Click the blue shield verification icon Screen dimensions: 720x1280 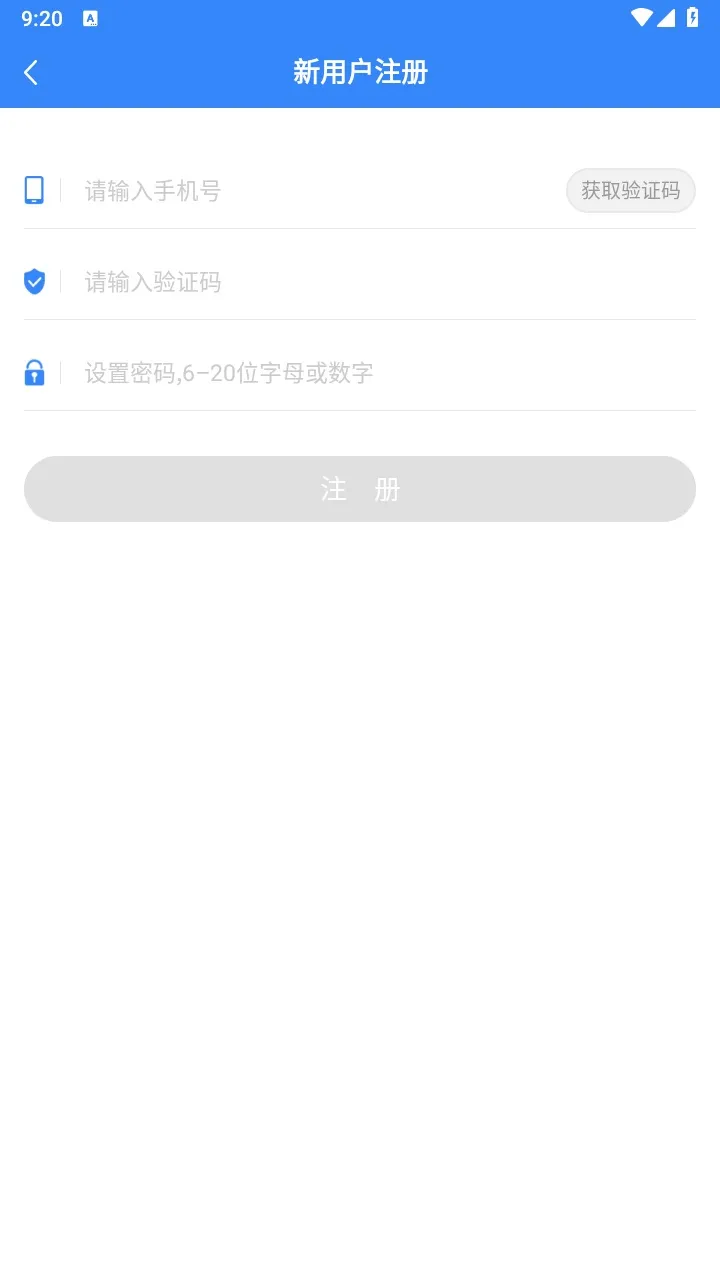point(34,281)
